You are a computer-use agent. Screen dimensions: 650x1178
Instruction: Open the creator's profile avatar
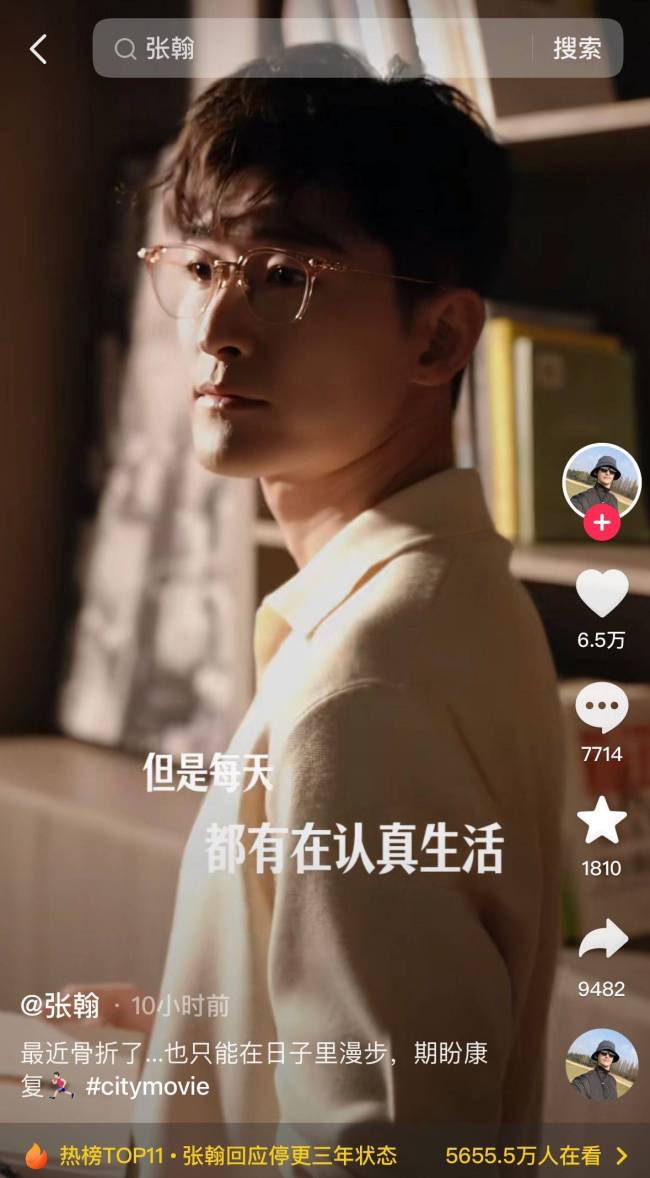click(601, 481)
